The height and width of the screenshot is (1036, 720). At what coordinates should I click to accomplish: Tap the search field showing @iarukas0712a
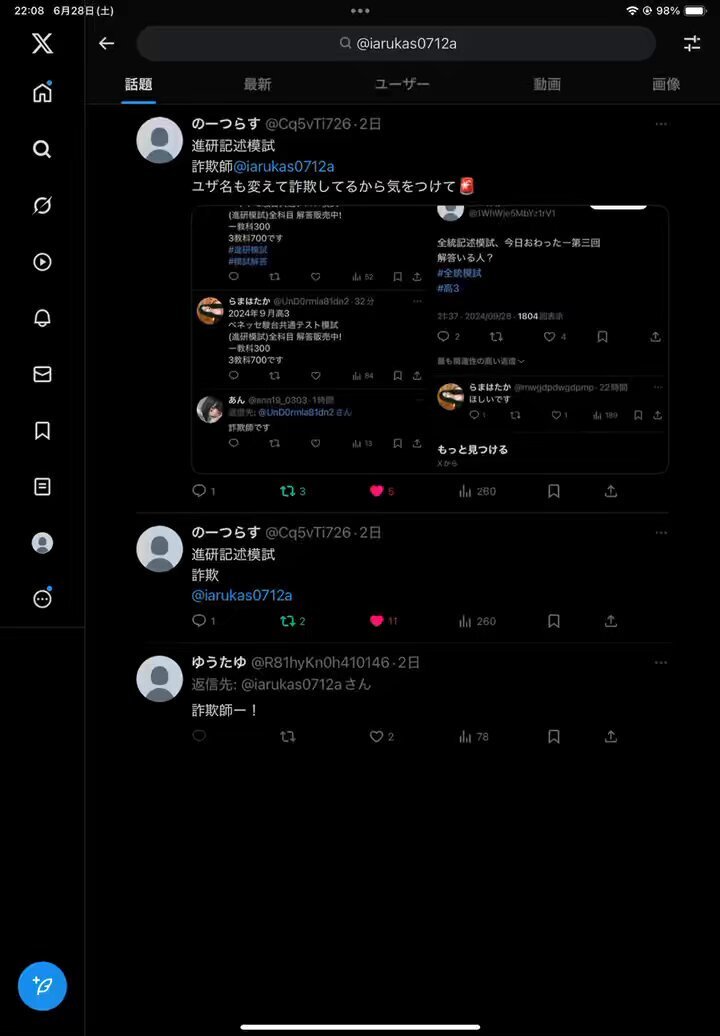(x=397, y=44)
